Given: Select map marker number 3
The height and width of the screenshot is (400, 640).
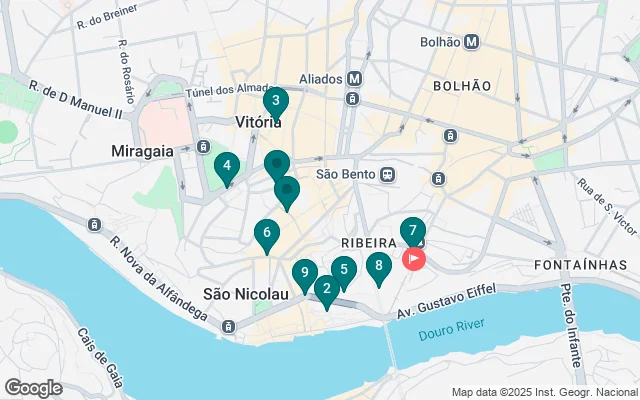Looking at the screenshot, I should coord(275,101).
